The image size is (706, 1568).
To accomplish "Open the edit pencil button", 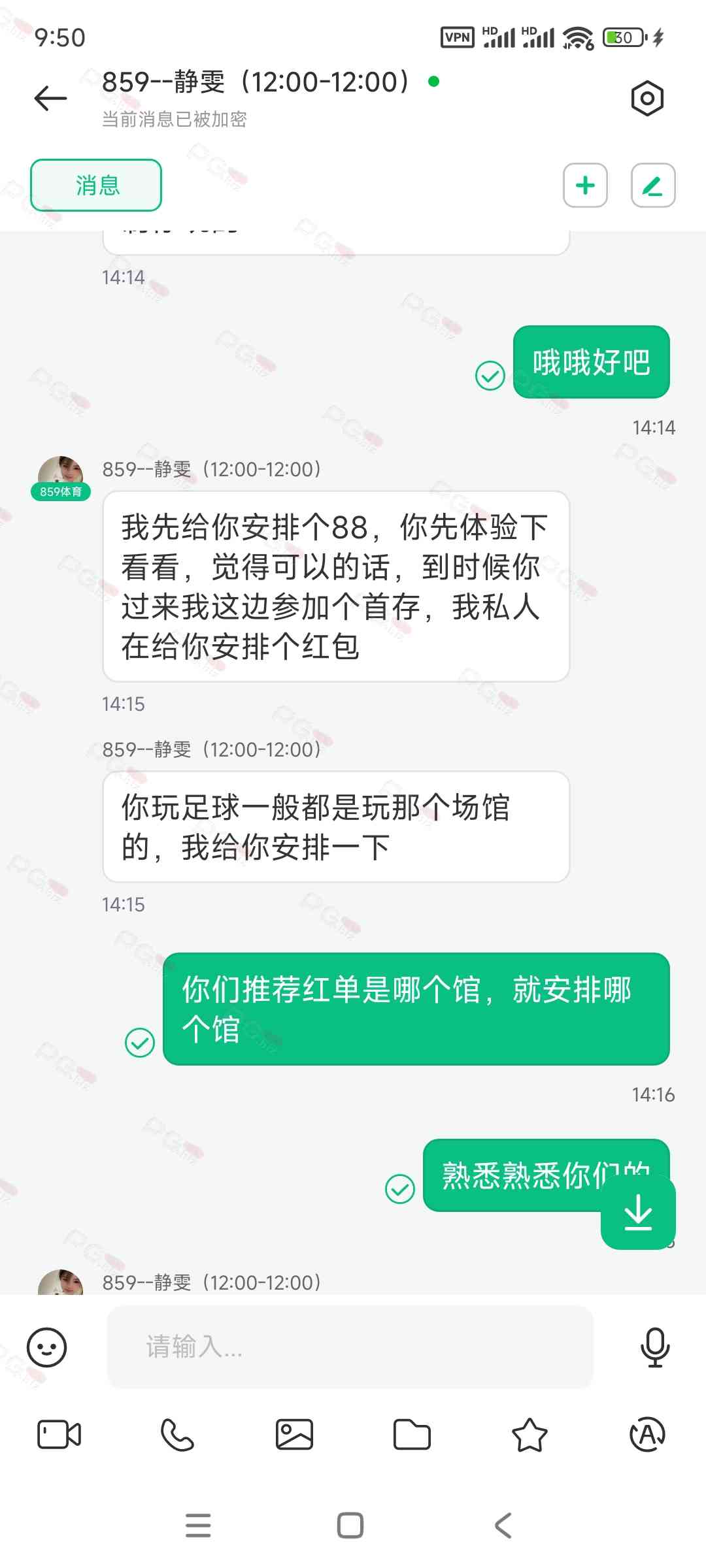I will coord(652,186).
